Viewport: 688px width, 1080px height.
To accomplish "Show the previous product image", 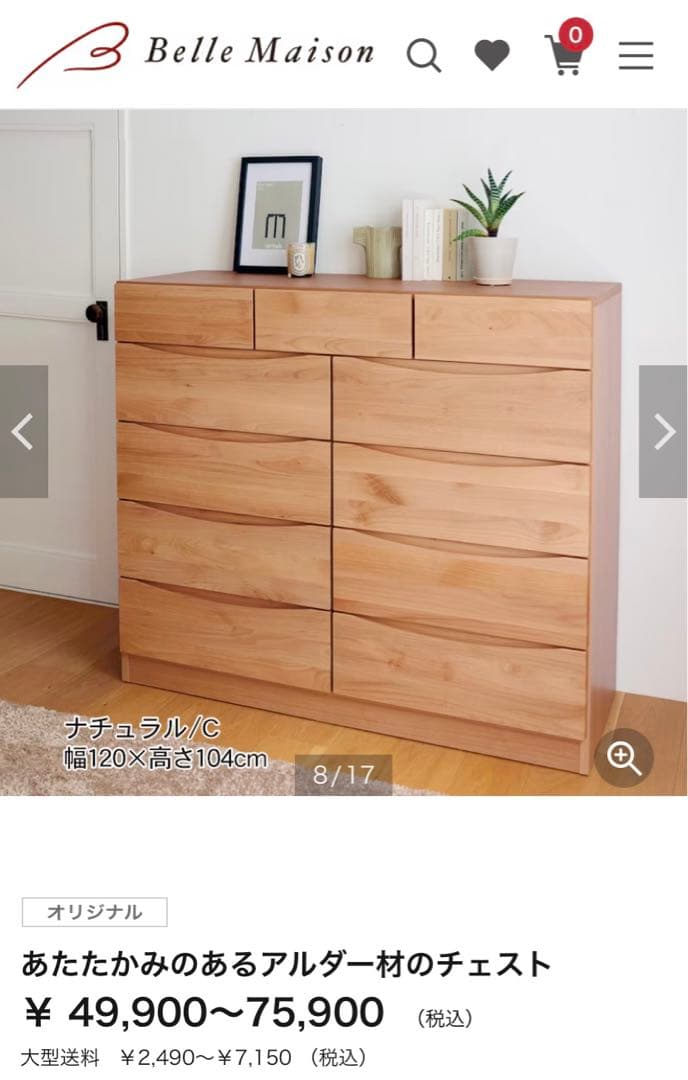I will coord(23,431).
